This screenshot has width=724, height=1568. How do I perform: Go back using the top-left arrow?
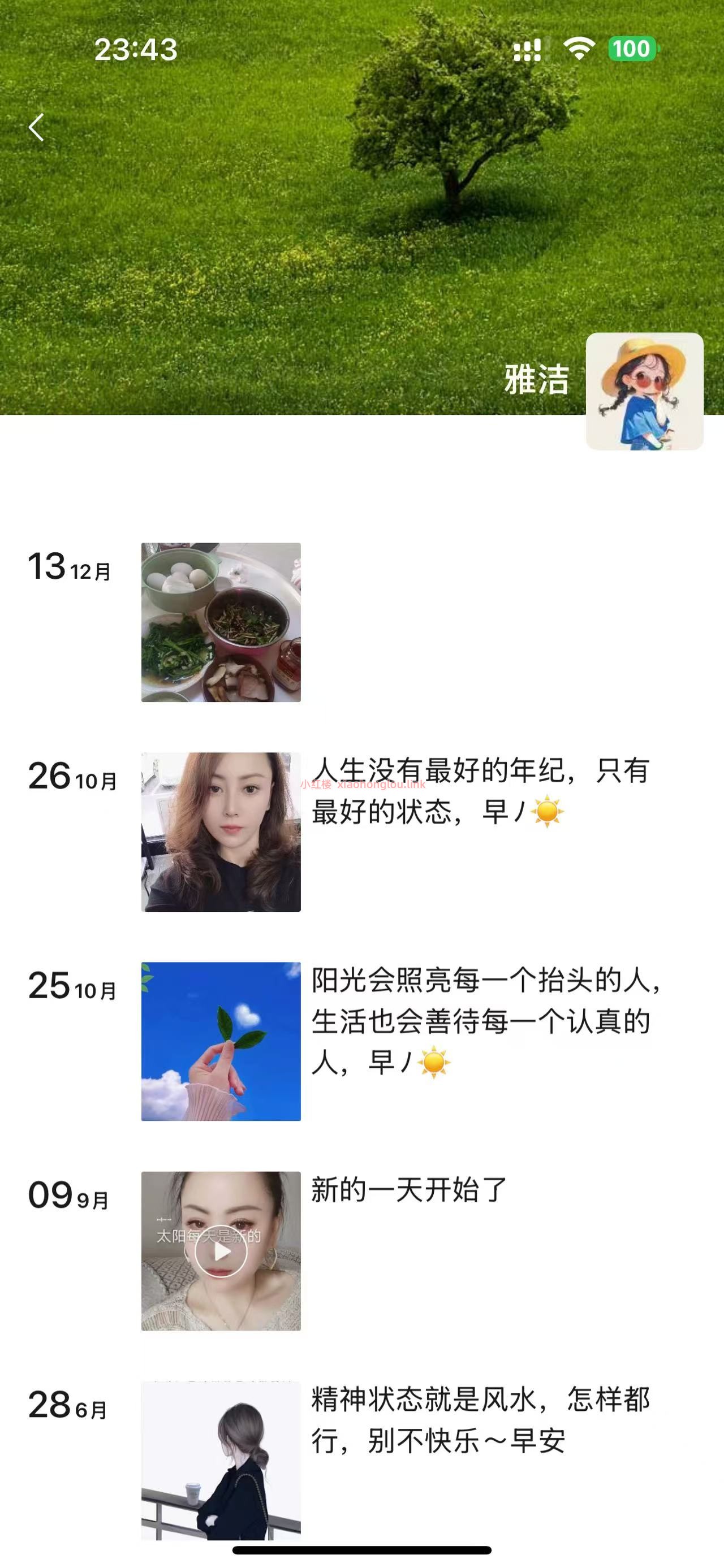click(x=37, y=128)
